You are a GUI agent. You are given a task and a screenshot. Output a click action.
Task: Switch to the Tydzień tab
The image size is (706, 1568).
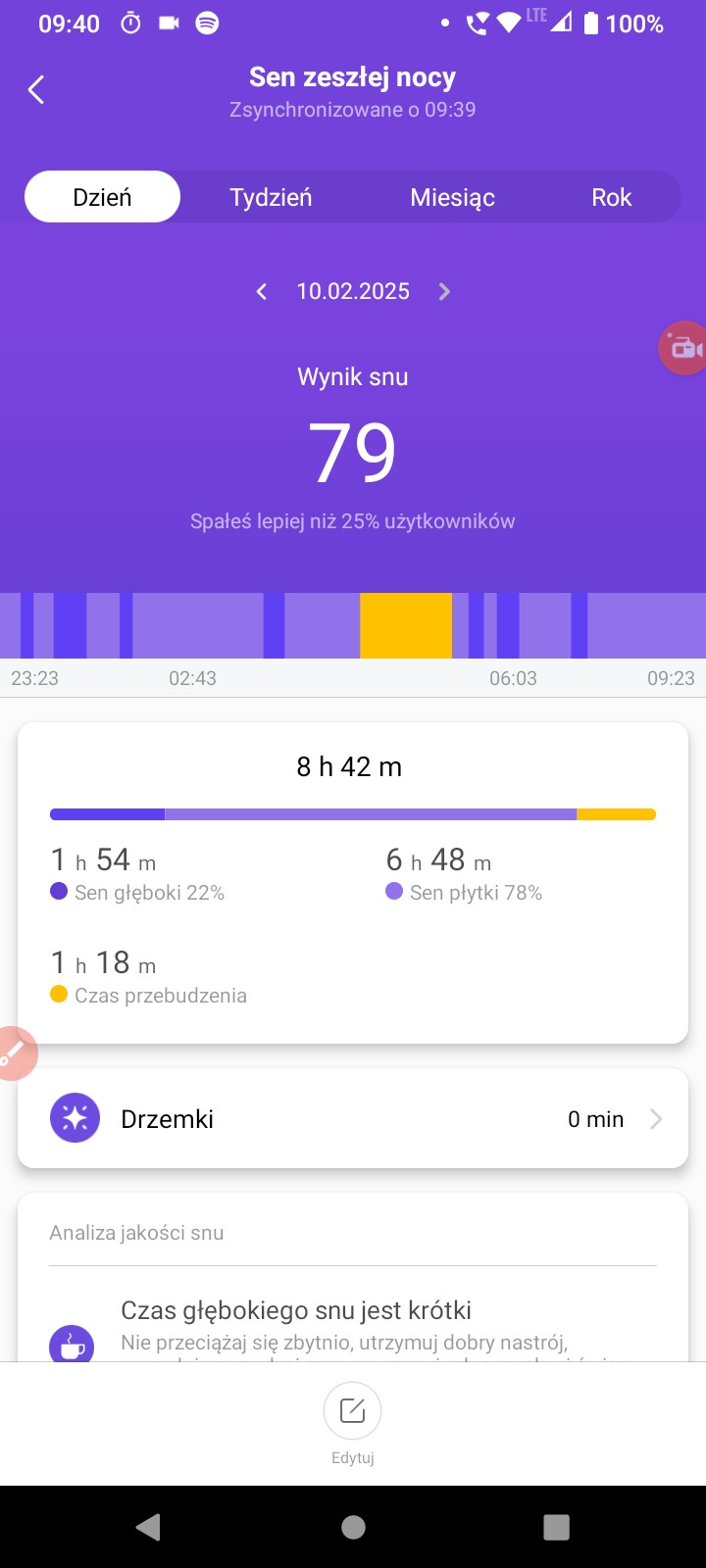pyautogui.click(x=271, y=197)
